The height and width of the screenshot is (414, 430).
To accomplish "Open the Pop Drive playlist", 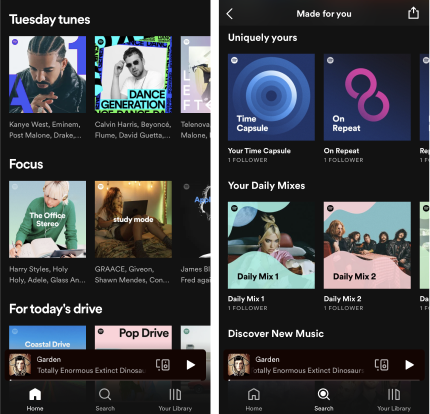I will pos(133,337).
